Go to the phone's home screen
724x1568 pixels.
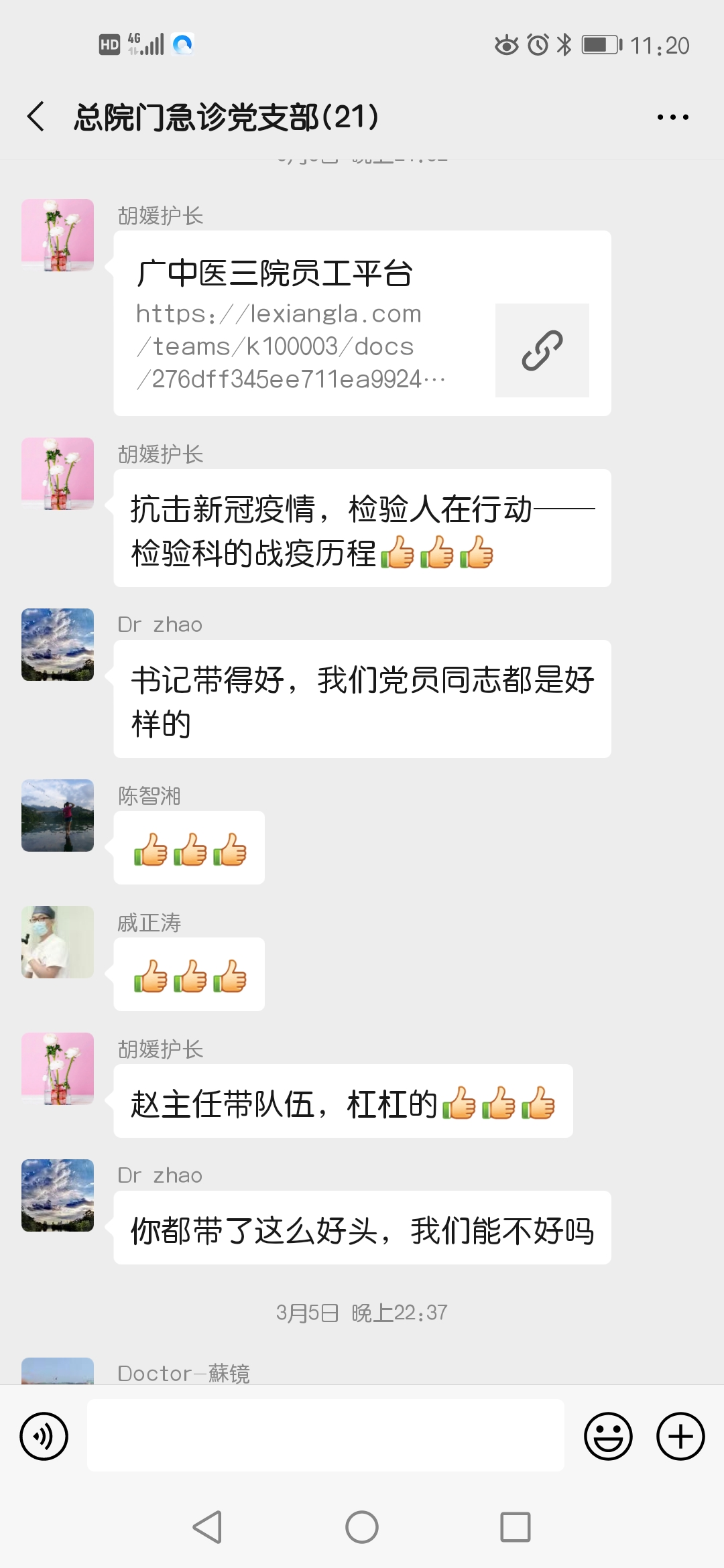coord(362,1527)
